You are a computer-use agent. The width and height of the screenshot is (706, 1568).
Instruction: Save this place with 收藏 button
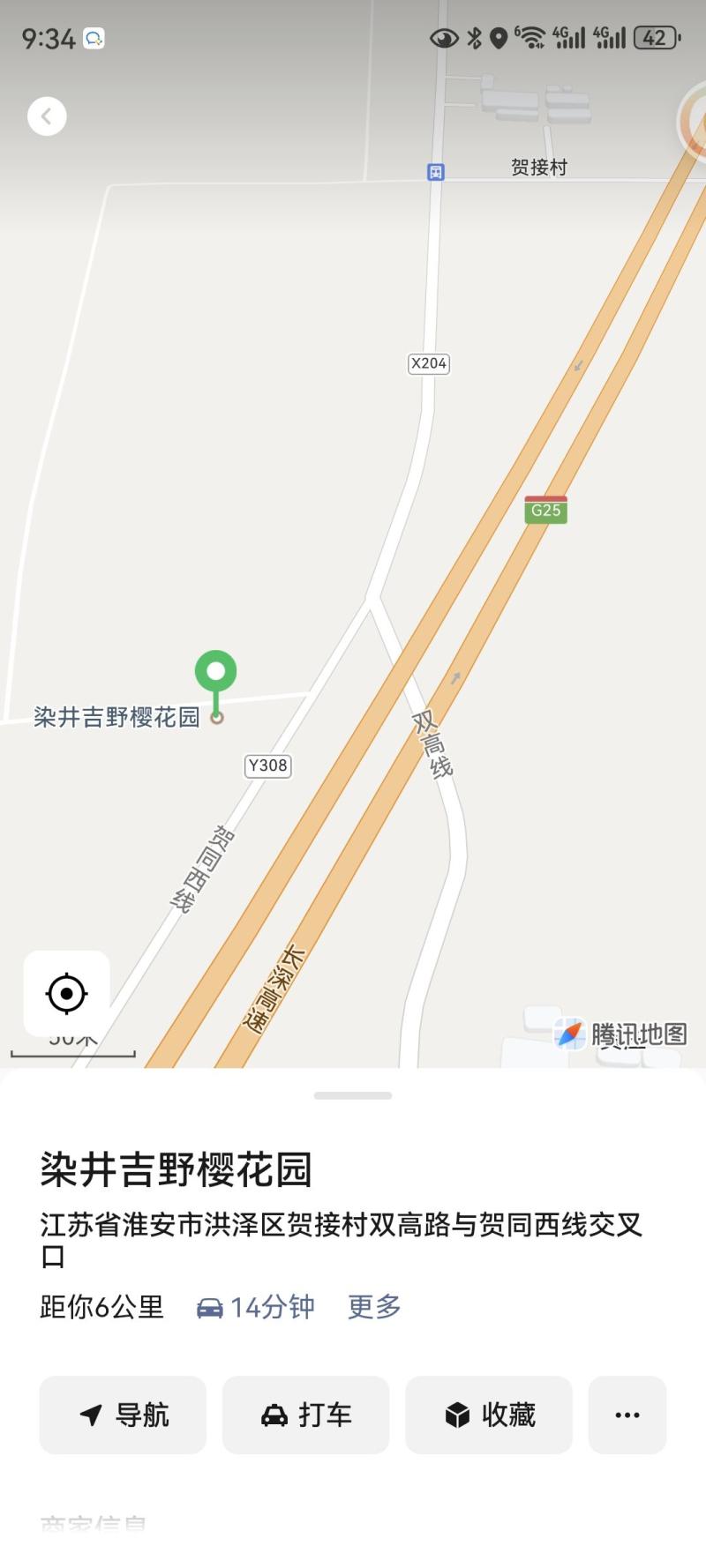tap(488, 1415)
